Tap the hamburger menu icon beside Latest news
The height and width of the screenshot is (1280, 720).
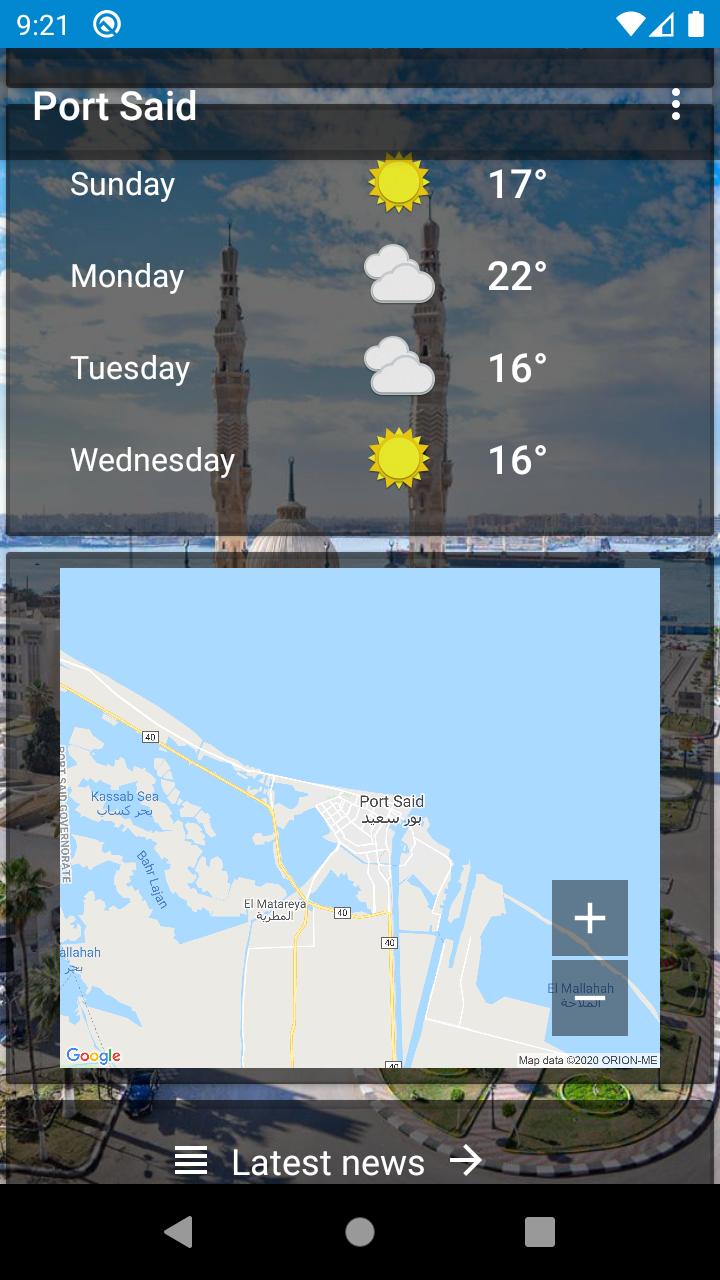[x=190, y=1160]
